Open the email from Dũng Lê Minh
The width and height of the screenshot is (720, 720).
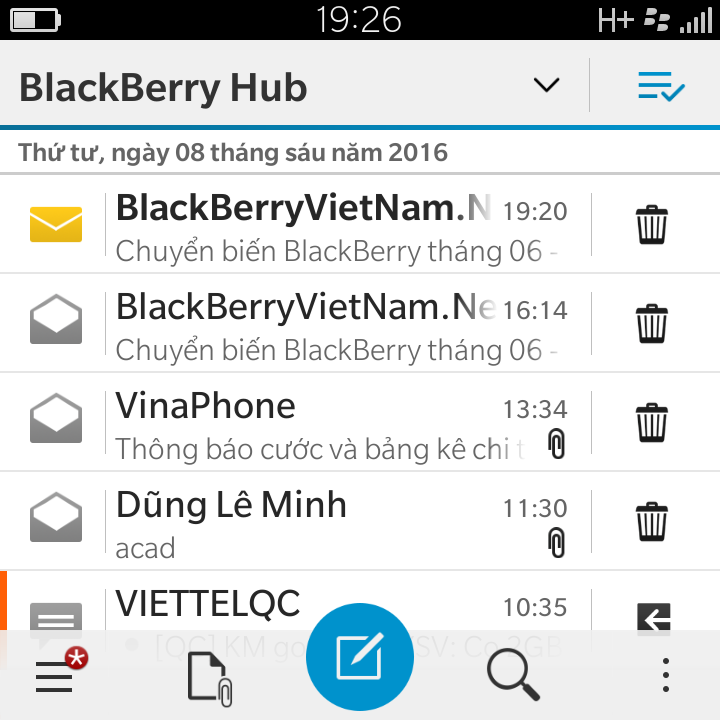[330, 521]
